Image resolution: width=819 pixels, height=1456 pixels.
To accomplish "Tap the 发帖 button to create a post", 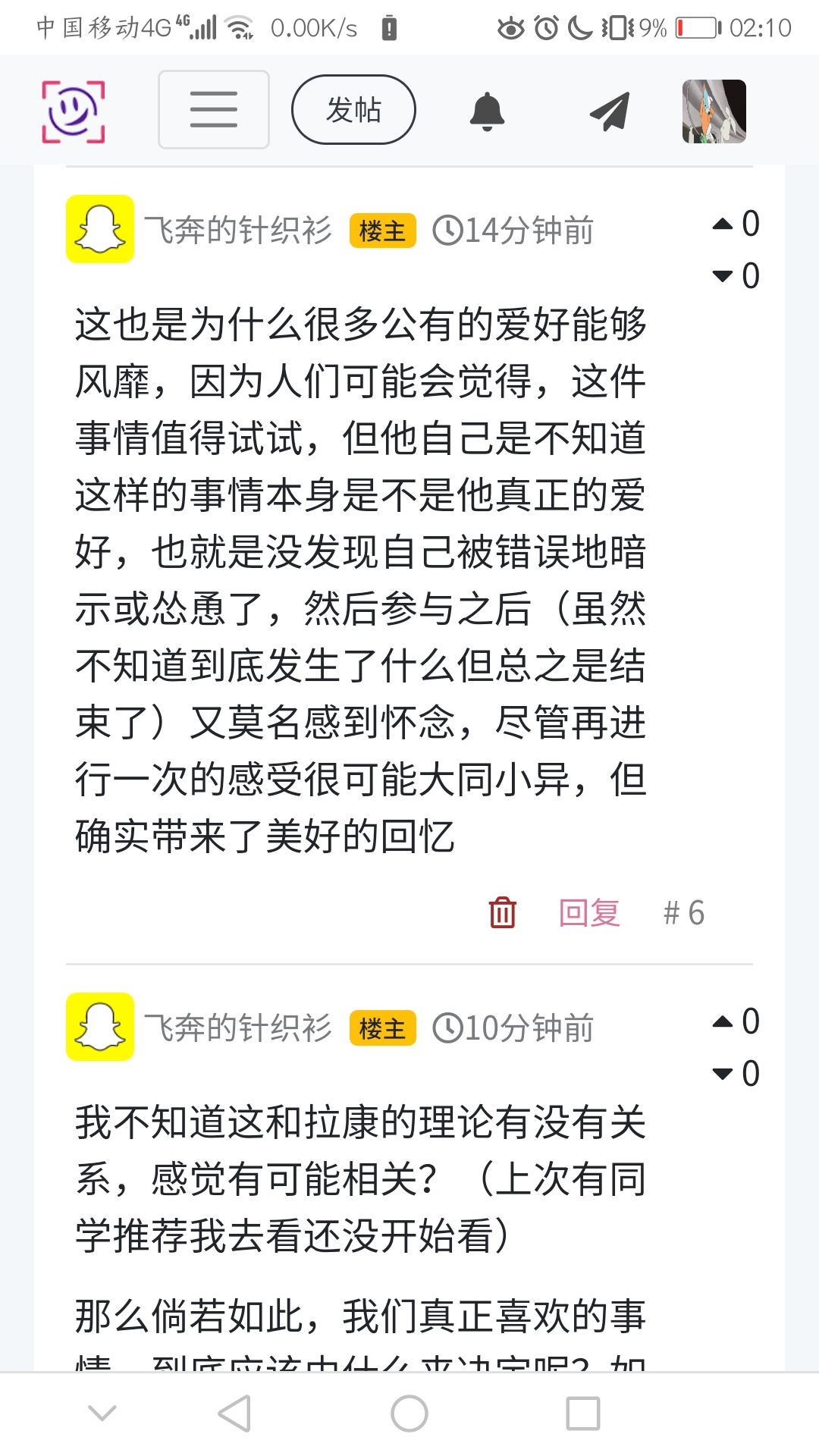I will [353, 110].
